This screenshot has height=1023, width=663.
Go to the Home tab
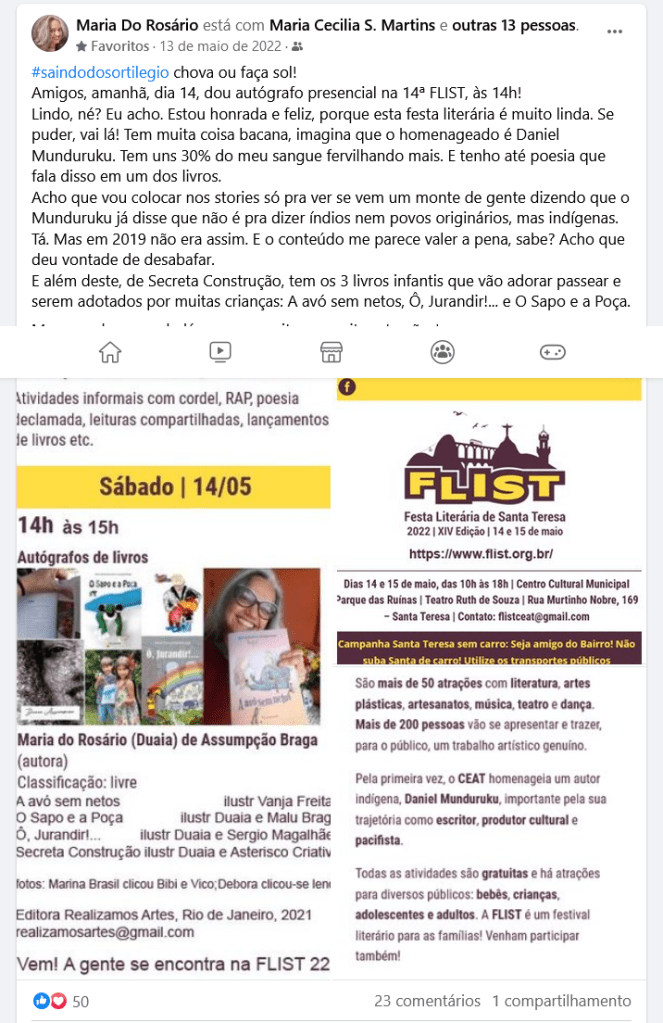coord(110,351)
